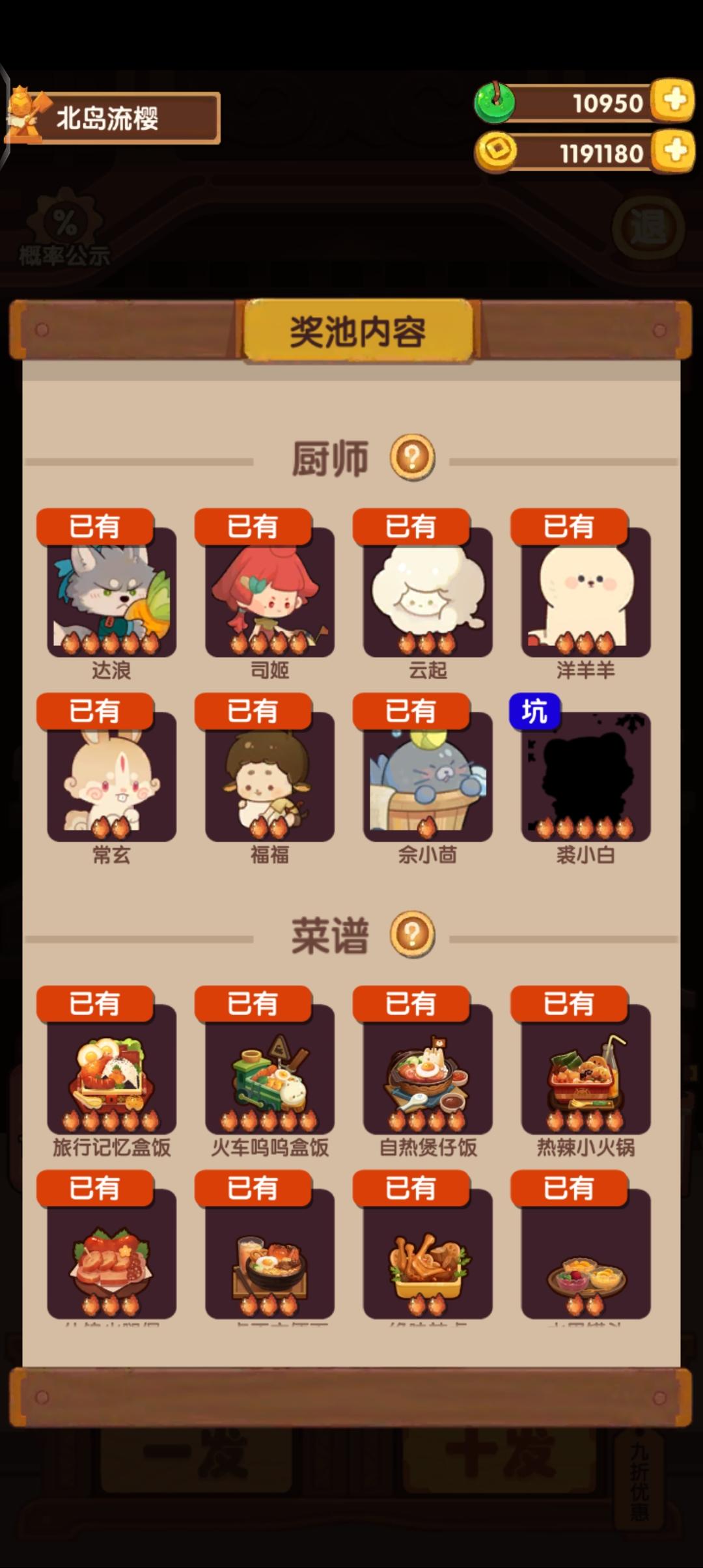The height and width of the screenshot is (1568, 703).
Task: Select chef 洋羊羊
Action: point(586,592)
